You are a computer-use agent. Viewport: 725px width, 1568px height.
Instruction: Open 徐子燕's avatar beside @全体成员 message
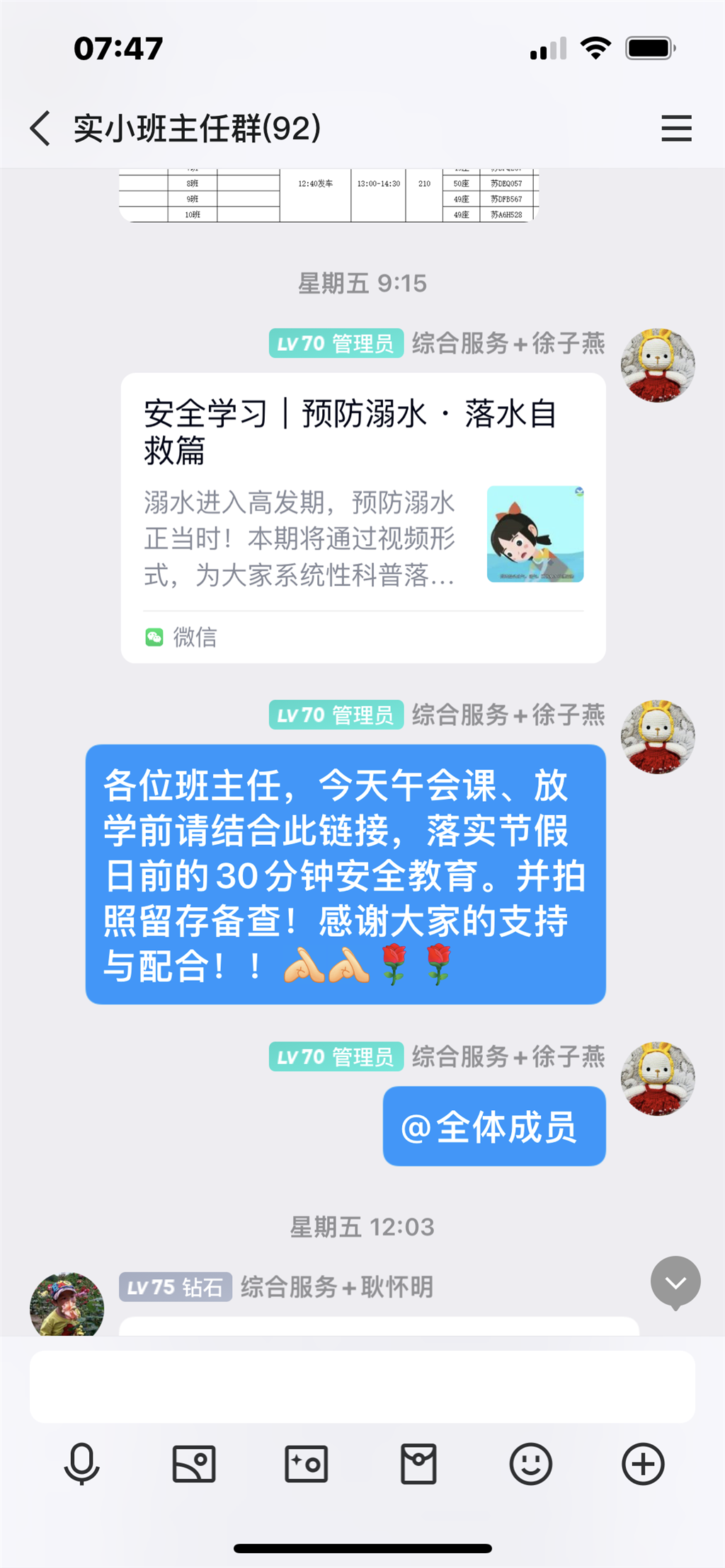pos(658,1078)
